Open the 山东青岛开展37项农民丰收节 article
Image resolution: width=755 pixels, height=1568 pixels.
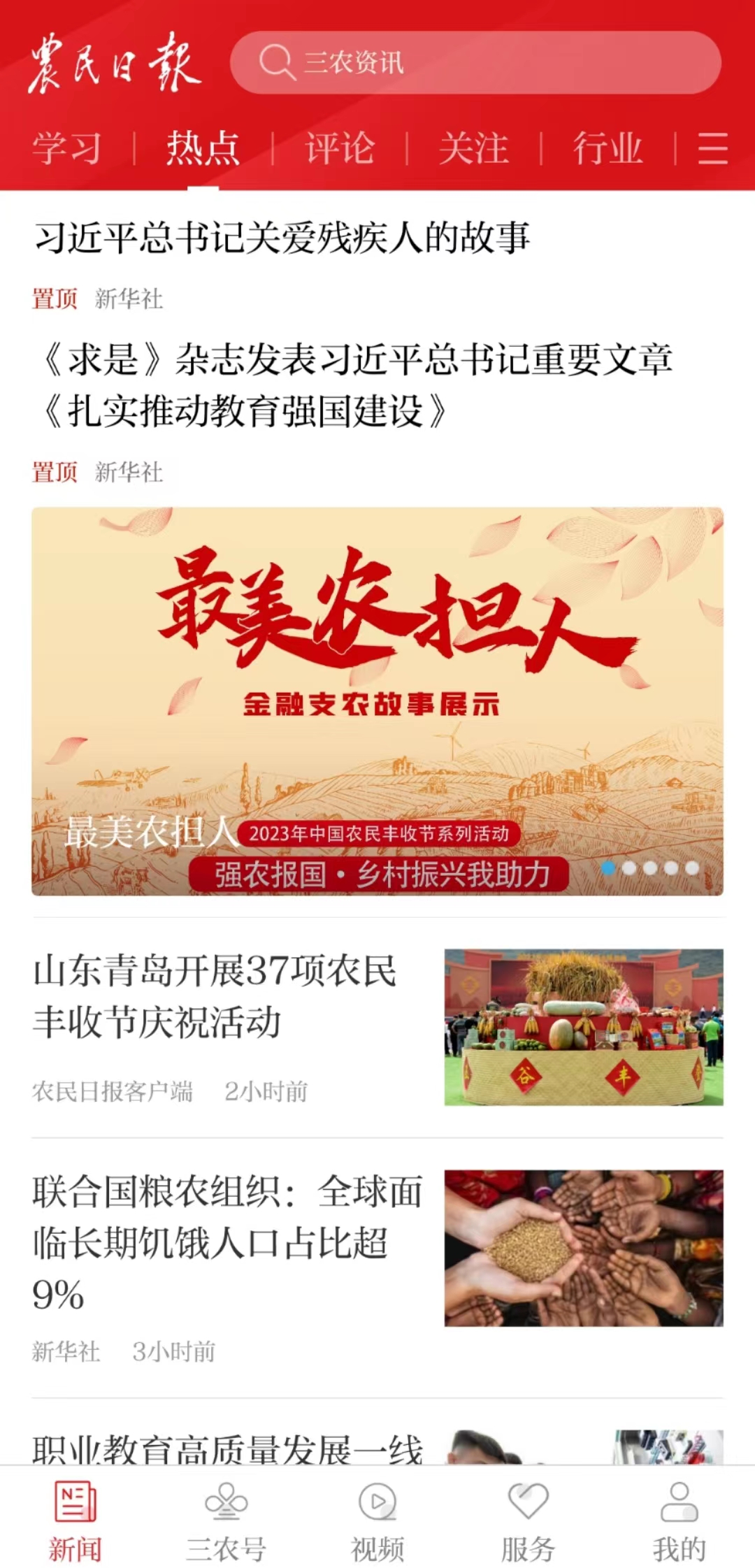click(x=215, y=997)
